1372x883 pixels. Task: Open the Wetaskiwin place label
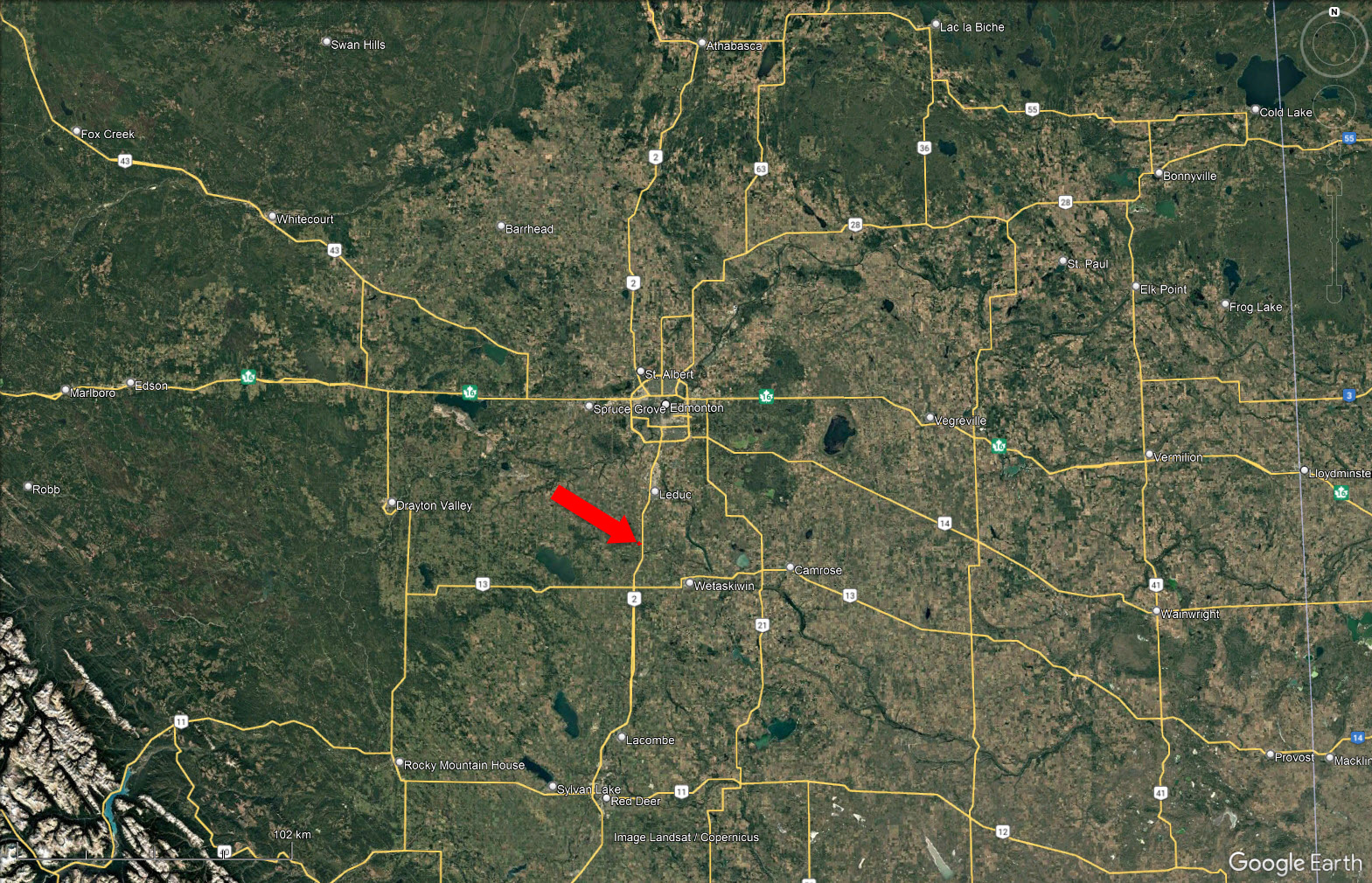(x=723, y=586)
